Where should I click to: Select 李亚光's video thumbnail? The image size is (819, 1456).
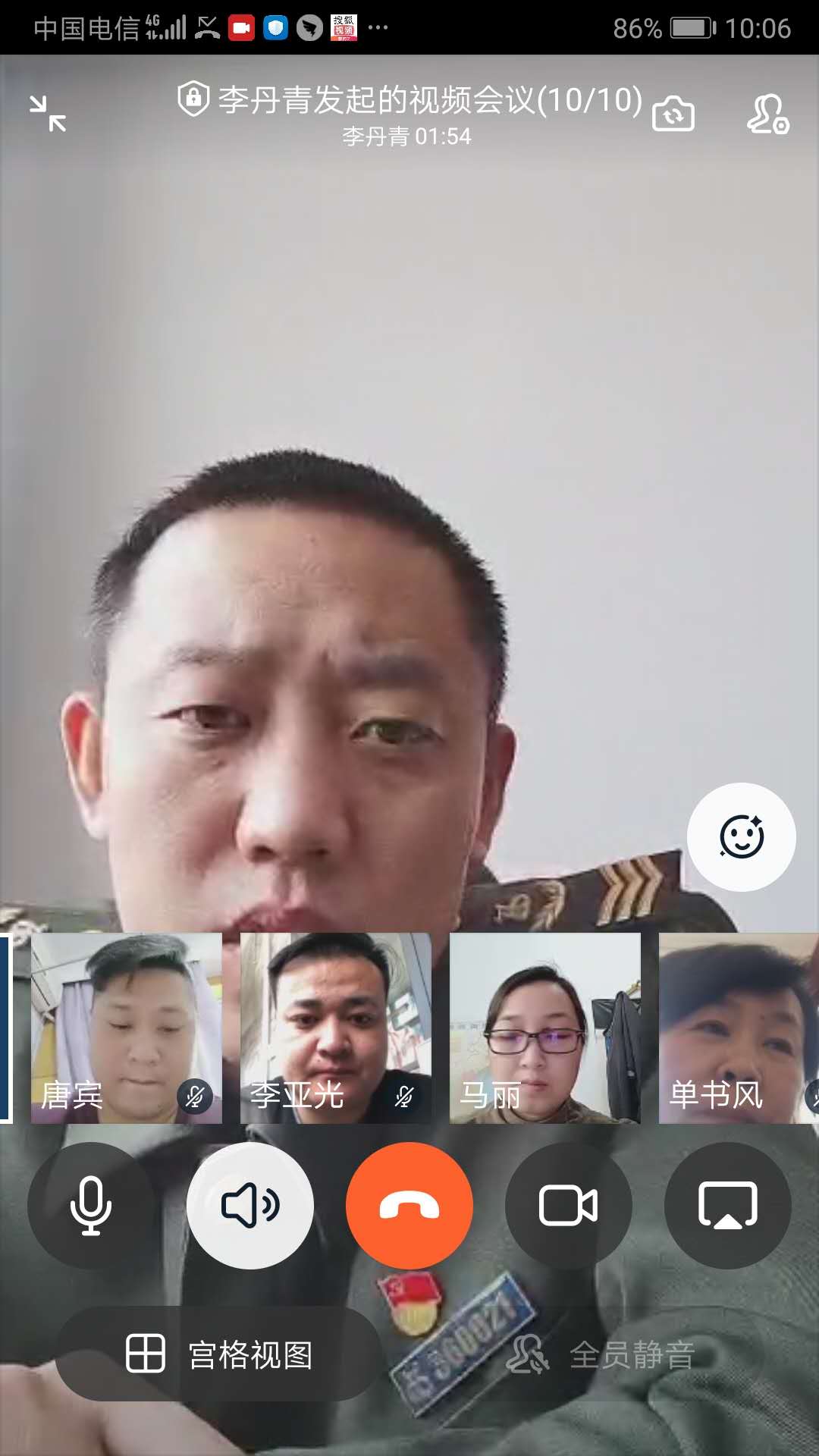click(x=335, y=1028)
